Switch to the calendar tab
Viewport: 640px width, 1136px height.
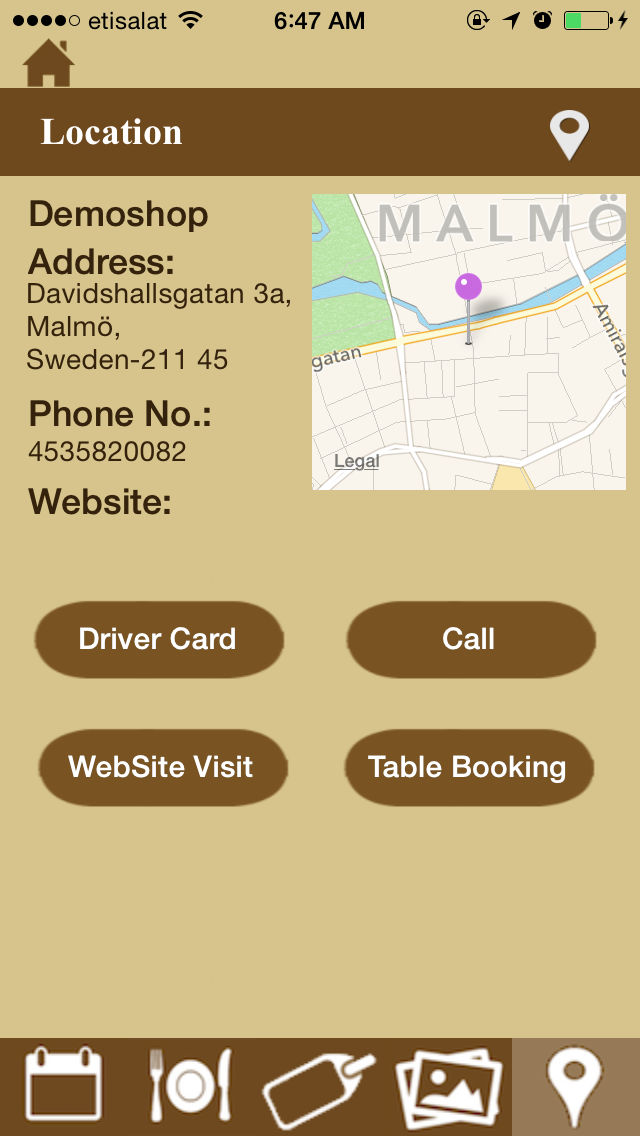tap(64, 1083)
